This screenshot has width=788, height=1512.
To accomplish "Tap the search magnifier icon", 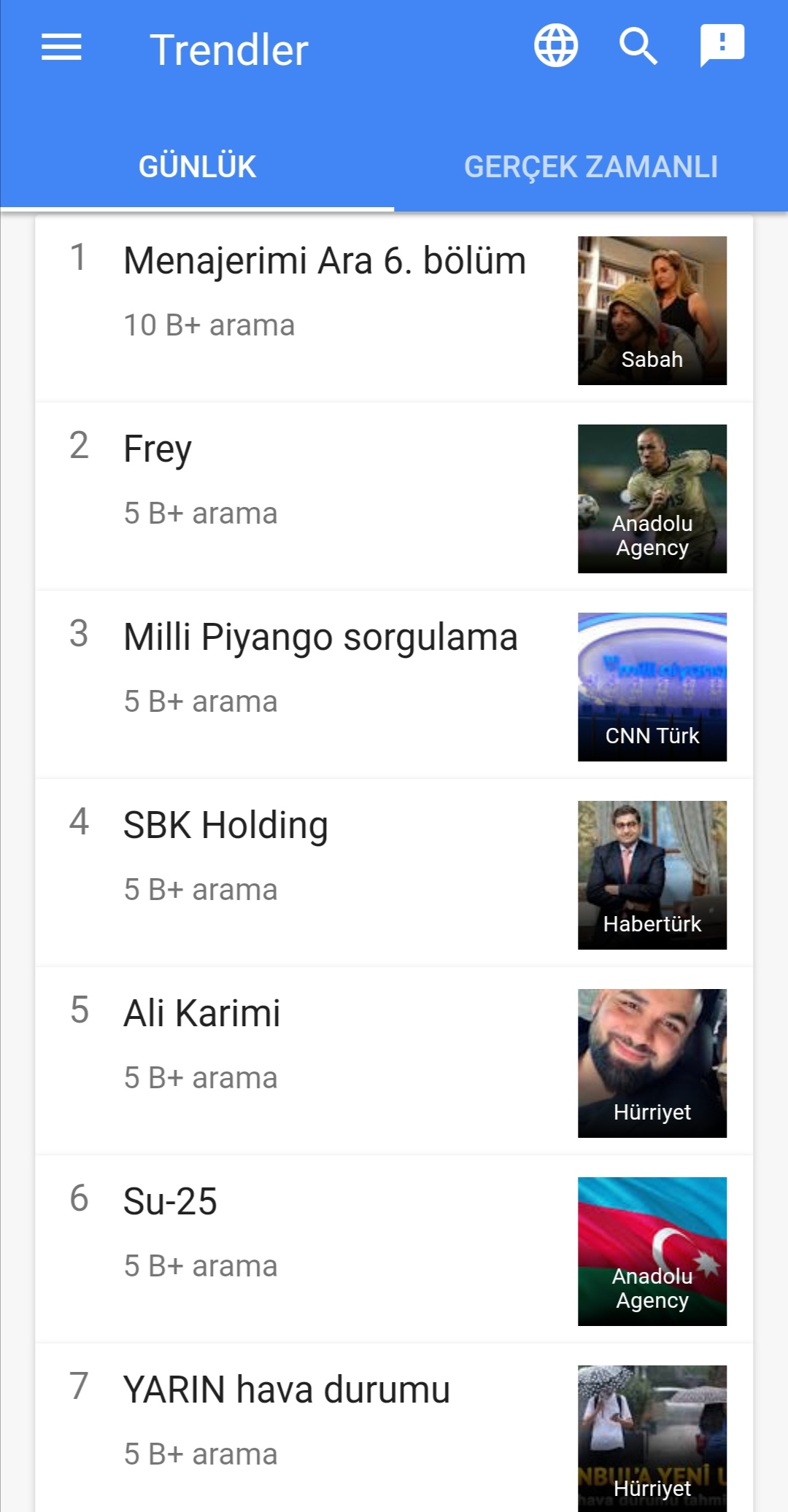I will (638, 47).
